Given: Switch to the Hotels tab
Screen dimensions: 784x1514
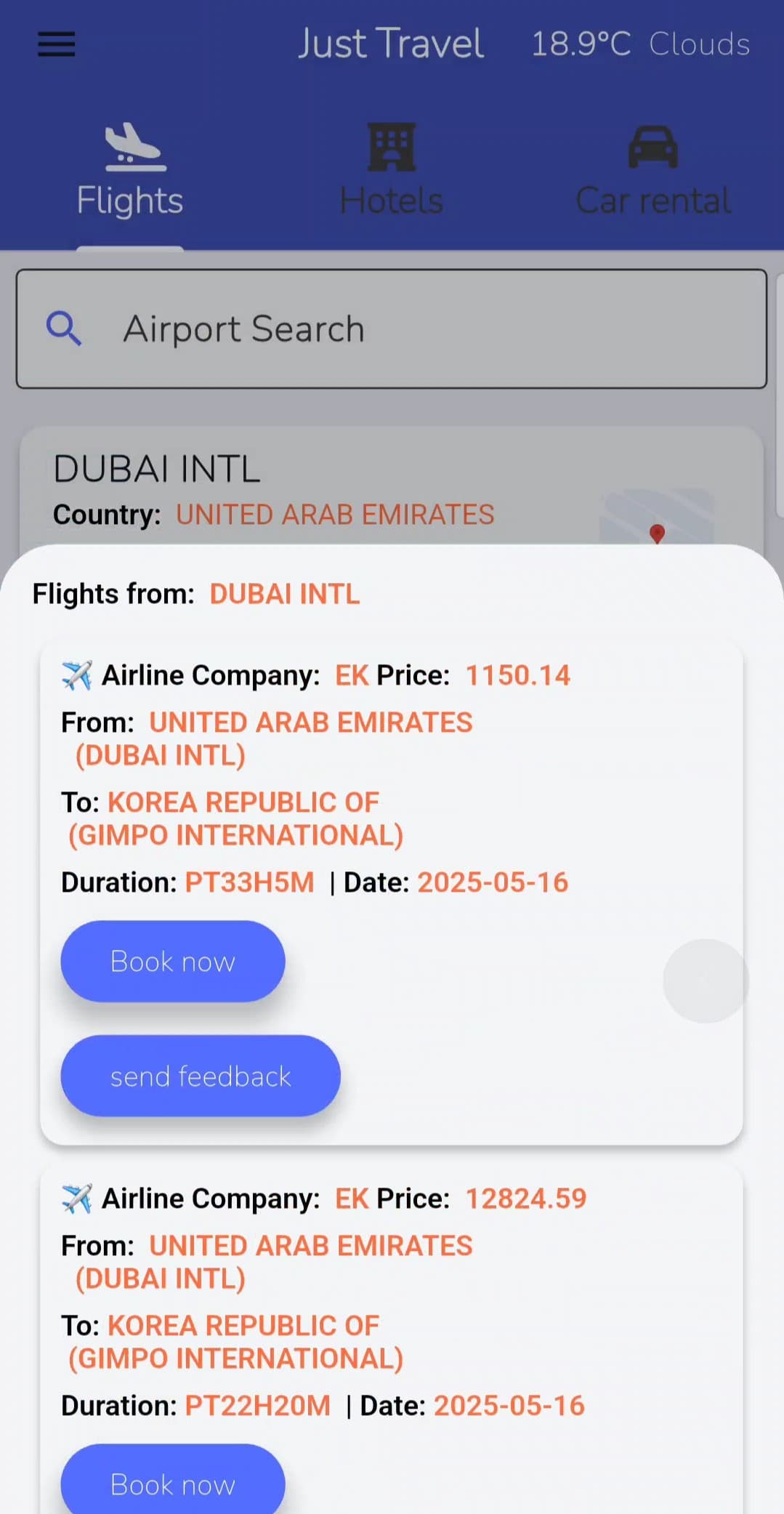Looking at the screenshot, I should coord(391,171).
